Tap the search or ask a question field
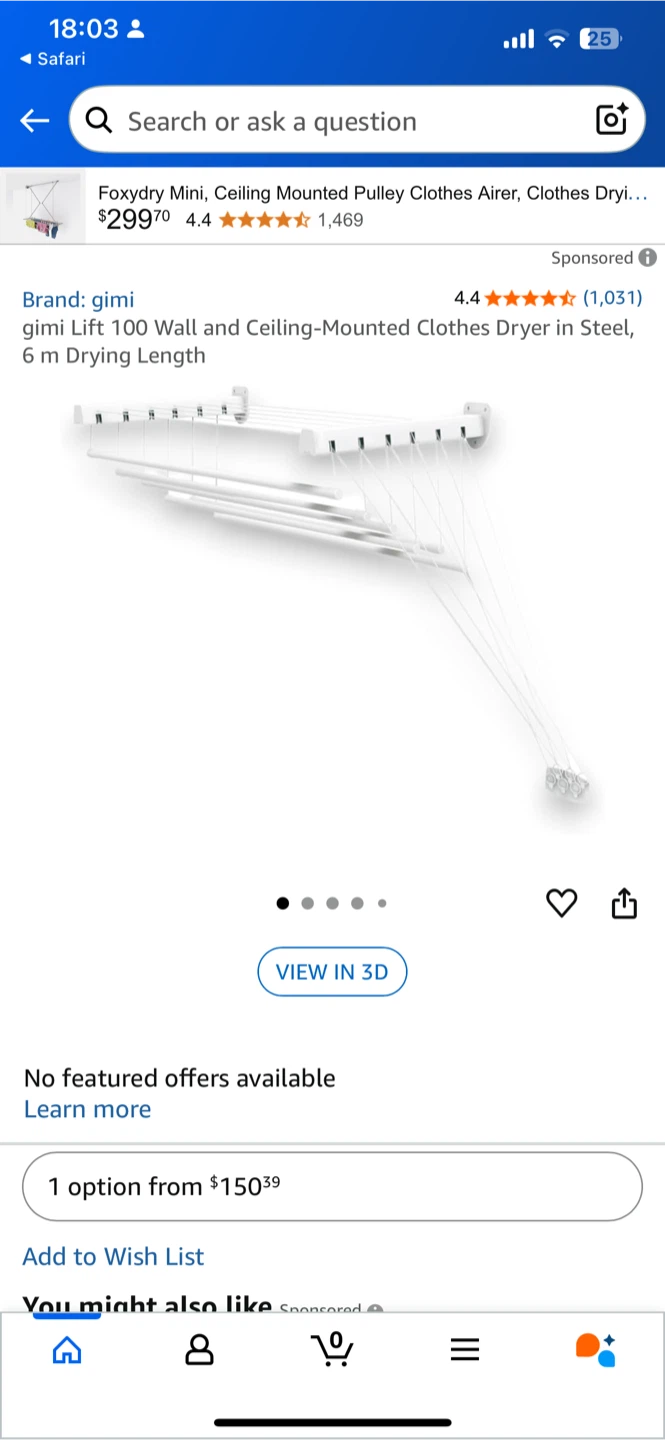The width and height of the screenshot is (665, 1440). (x=330, y=121)
